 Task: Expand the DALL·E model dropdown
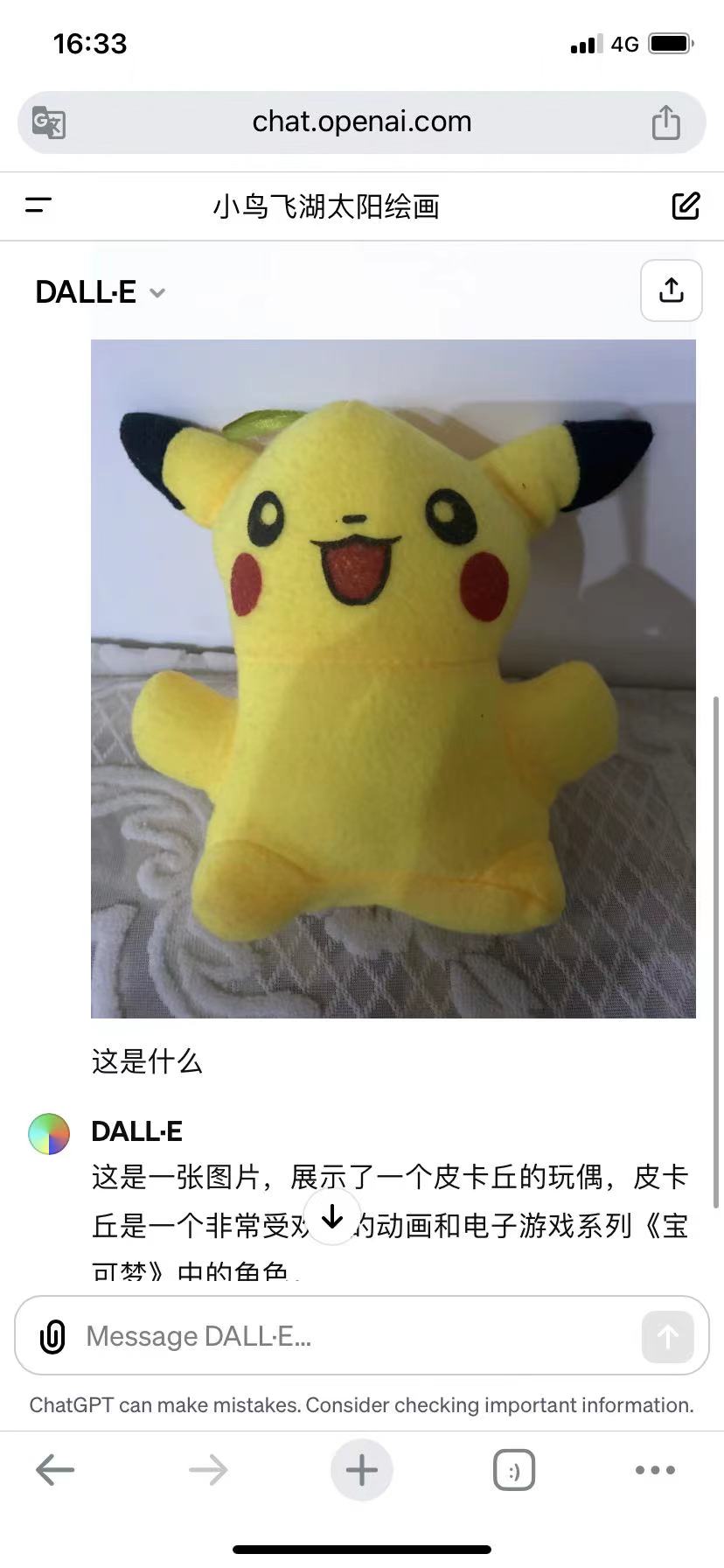[100, 292]
